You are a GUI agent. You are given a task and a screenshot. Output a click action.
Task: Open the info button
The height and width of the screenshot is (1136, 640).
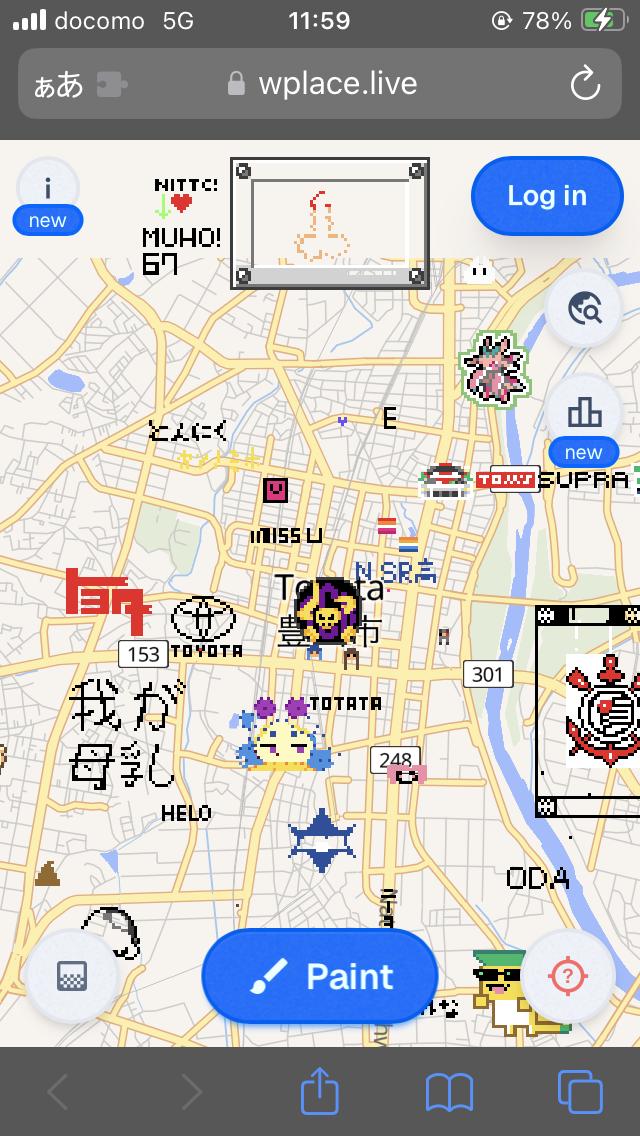pos(48,188)
